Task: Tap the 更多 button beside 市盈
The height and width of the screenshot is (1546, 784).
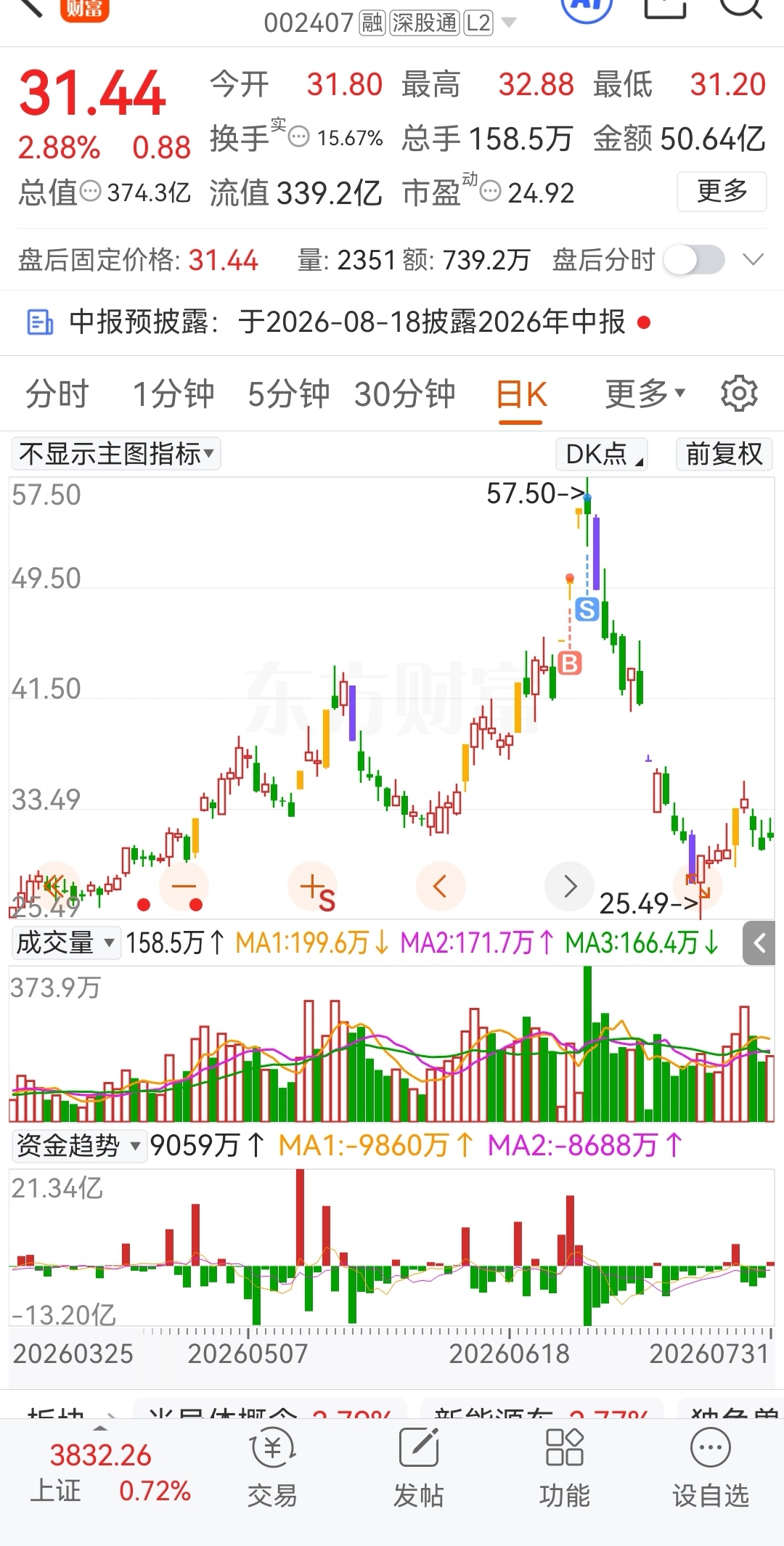Action: point(722,192)
